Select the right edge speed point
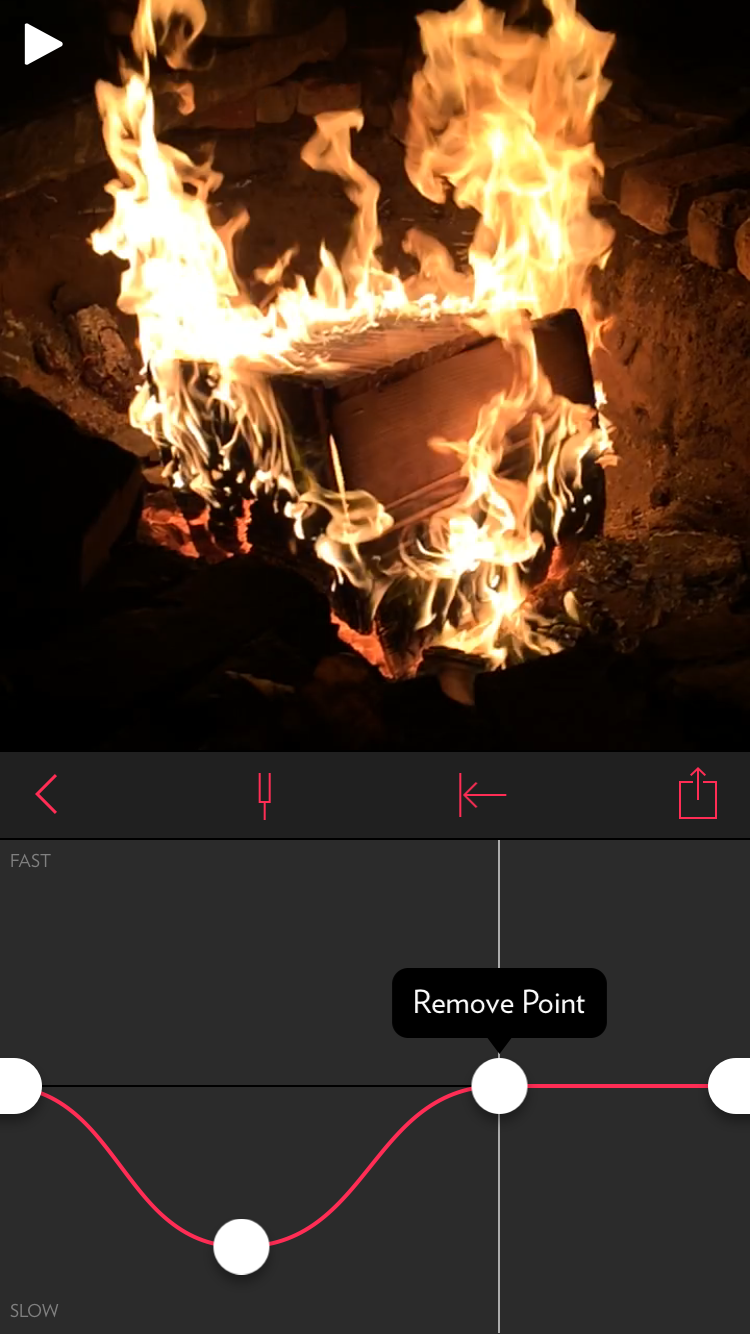 click(x=732, y=1086)
